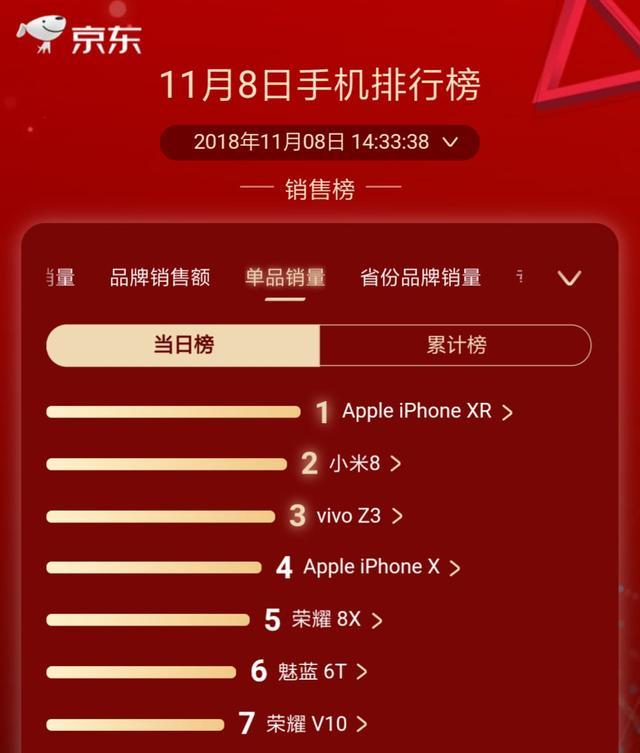
Task: Open the date and time dropdown
Action: 320,142
